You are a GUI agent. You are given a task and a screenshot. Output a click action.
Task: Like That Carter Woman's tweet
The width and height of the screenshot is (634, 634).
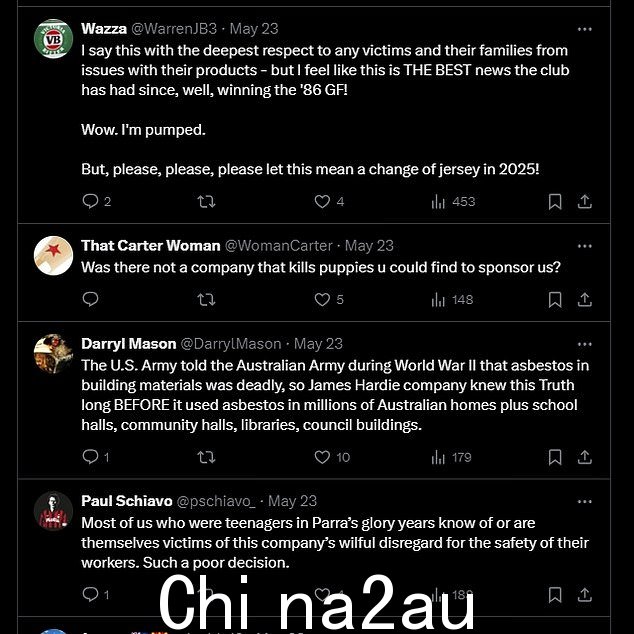(x=322, y=299)
